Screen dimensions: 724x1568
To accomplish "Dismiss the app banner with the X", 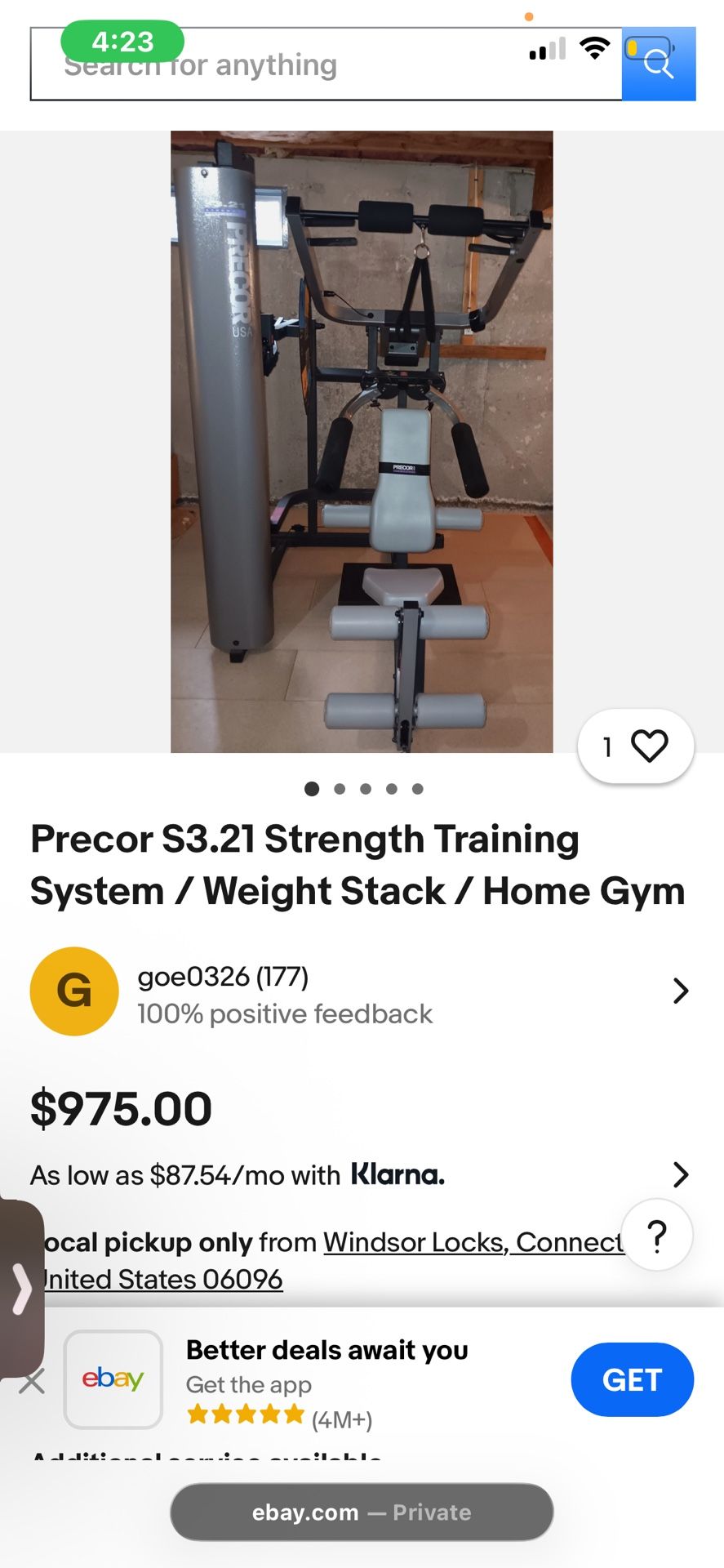I will click(x=30, y=1380).
